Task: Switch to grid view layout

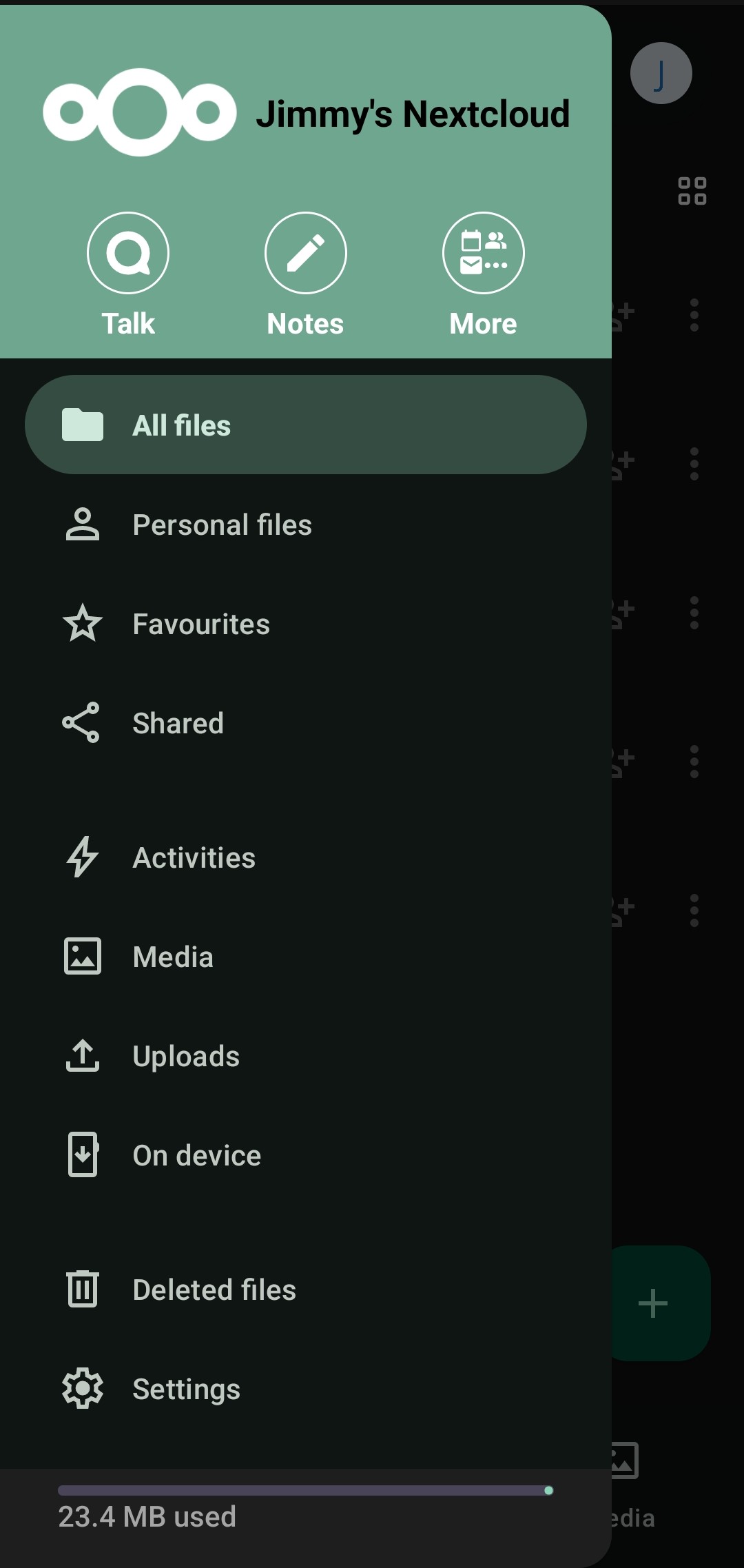Action: point(692,191)
